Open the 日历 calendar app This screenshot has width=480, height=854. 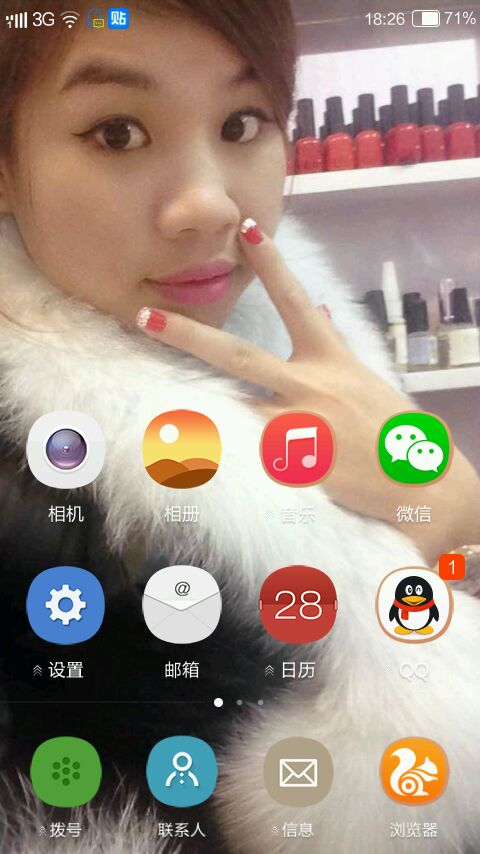[x=298, y=605]
